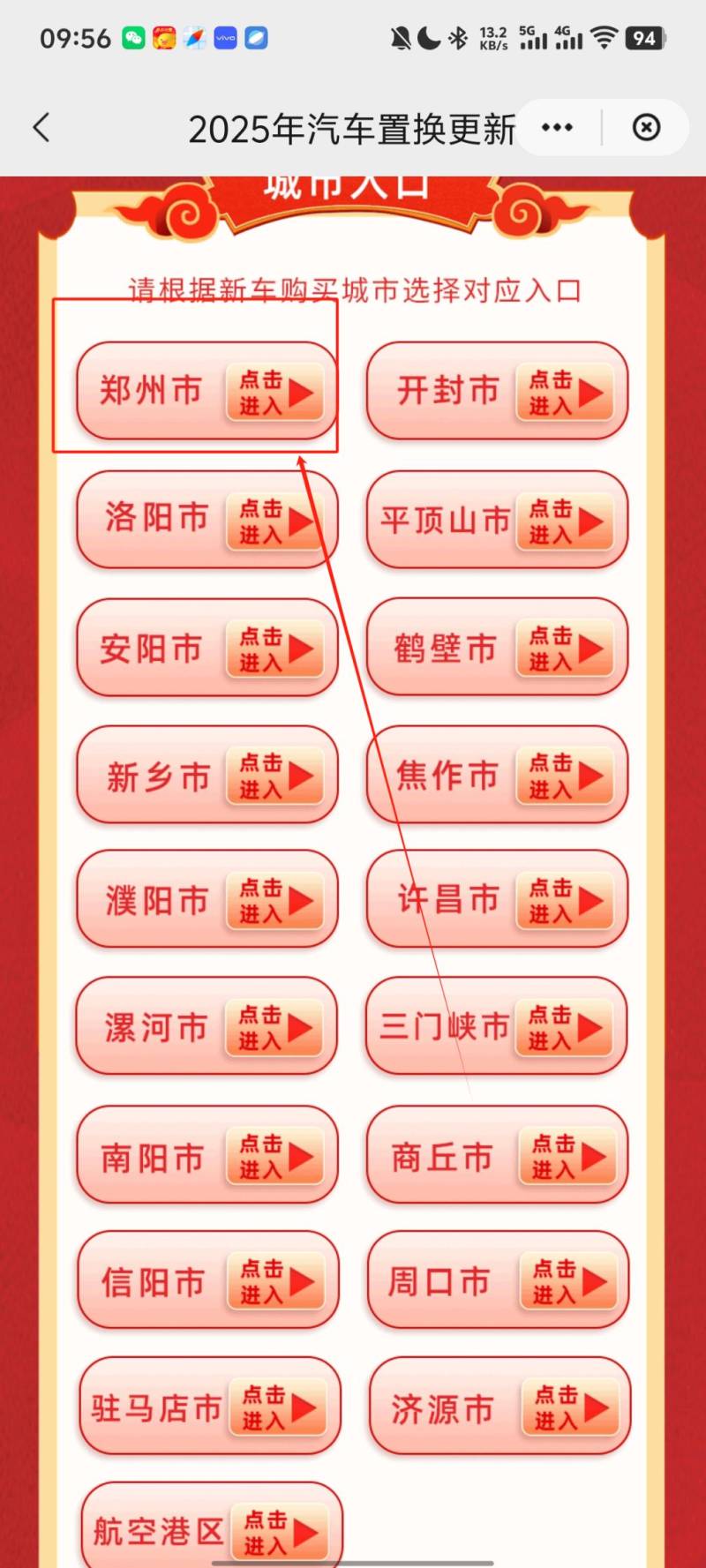Go back using the header arrow
Viewport: 706px width, 1568px height.
41,128
